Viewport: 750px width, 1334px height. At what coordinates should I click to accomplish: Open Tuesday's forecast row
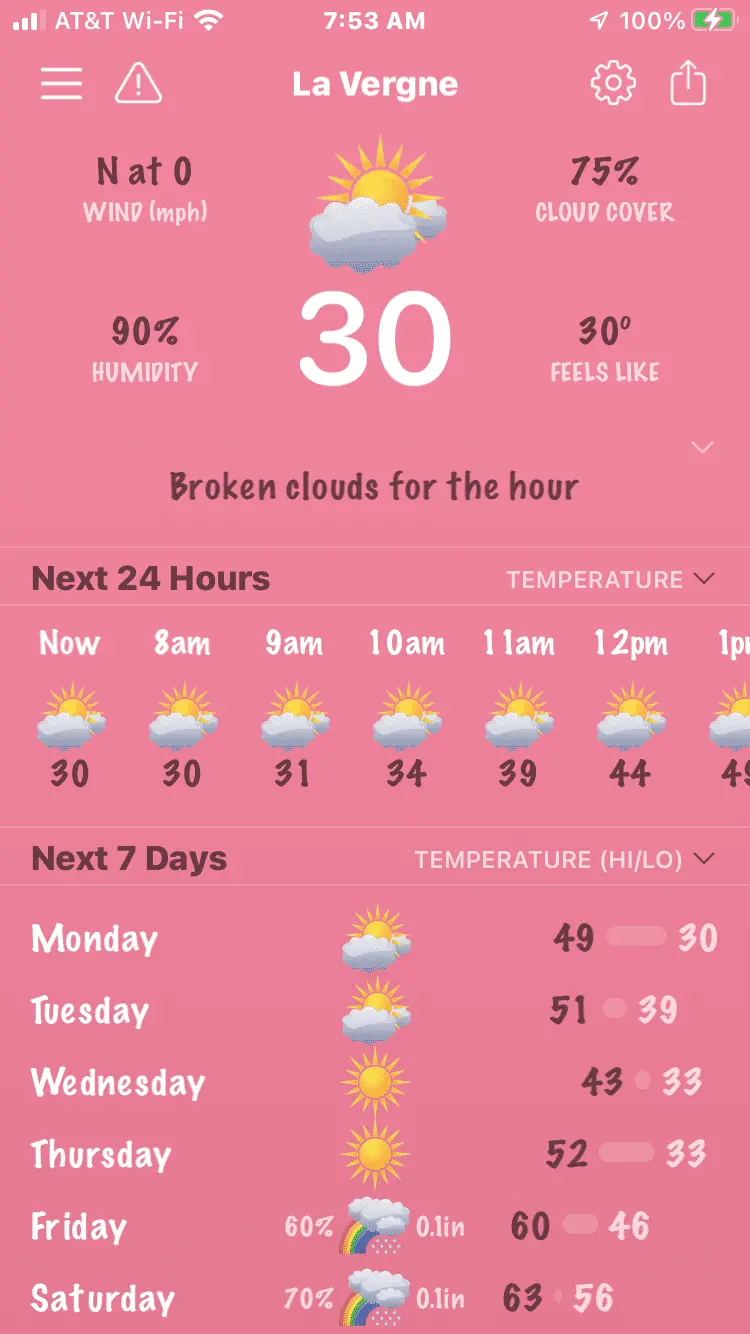pos(375,1010)
